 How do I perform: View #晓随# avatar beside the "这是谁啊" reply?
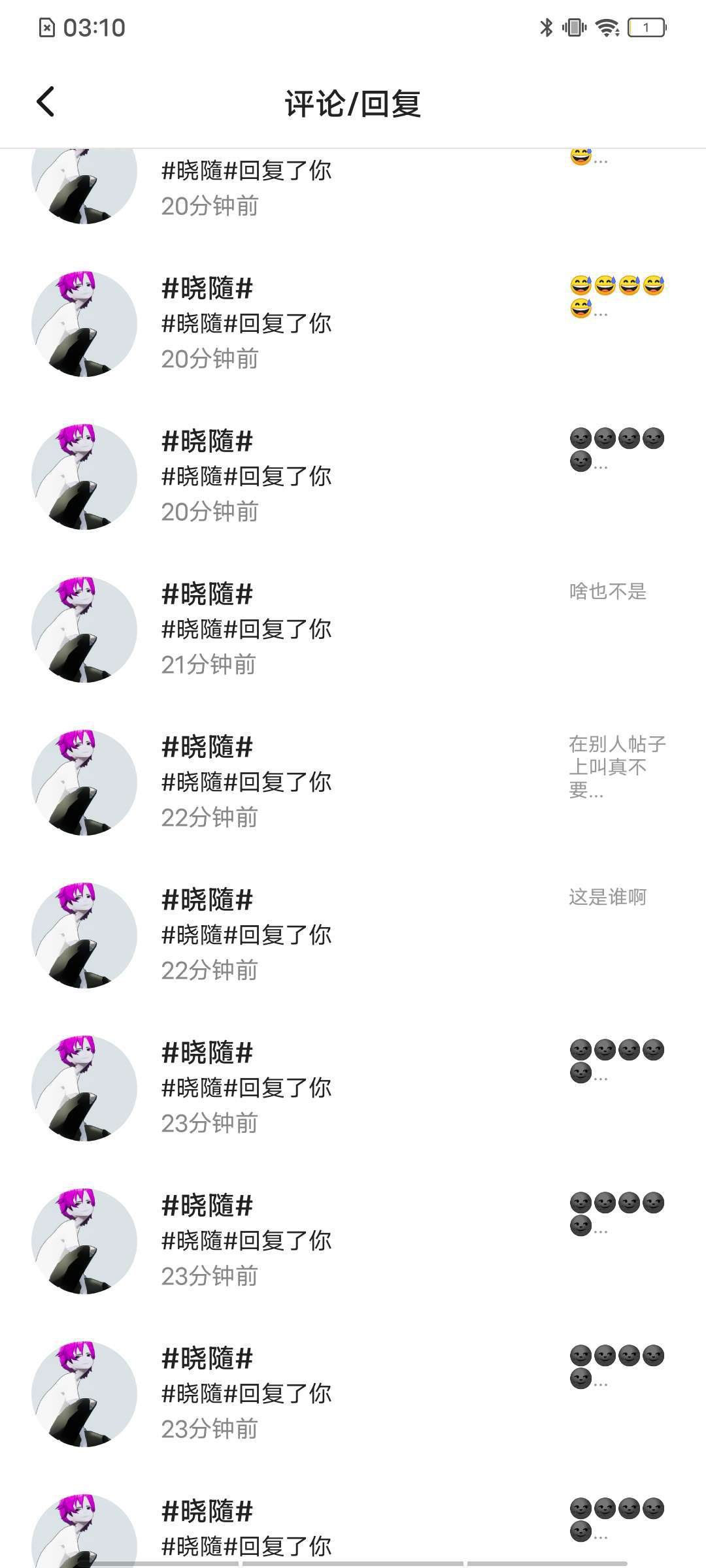click(x=84, y=935)
